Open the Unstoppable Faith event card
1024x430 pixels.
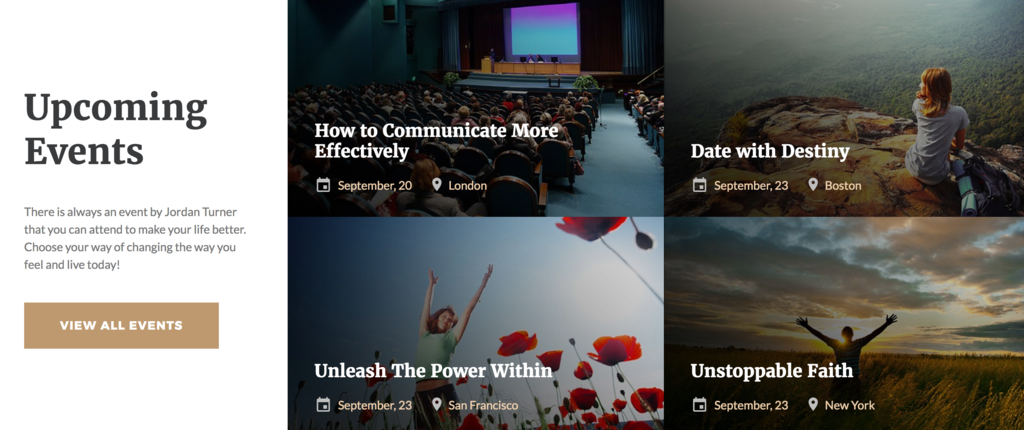771,370
